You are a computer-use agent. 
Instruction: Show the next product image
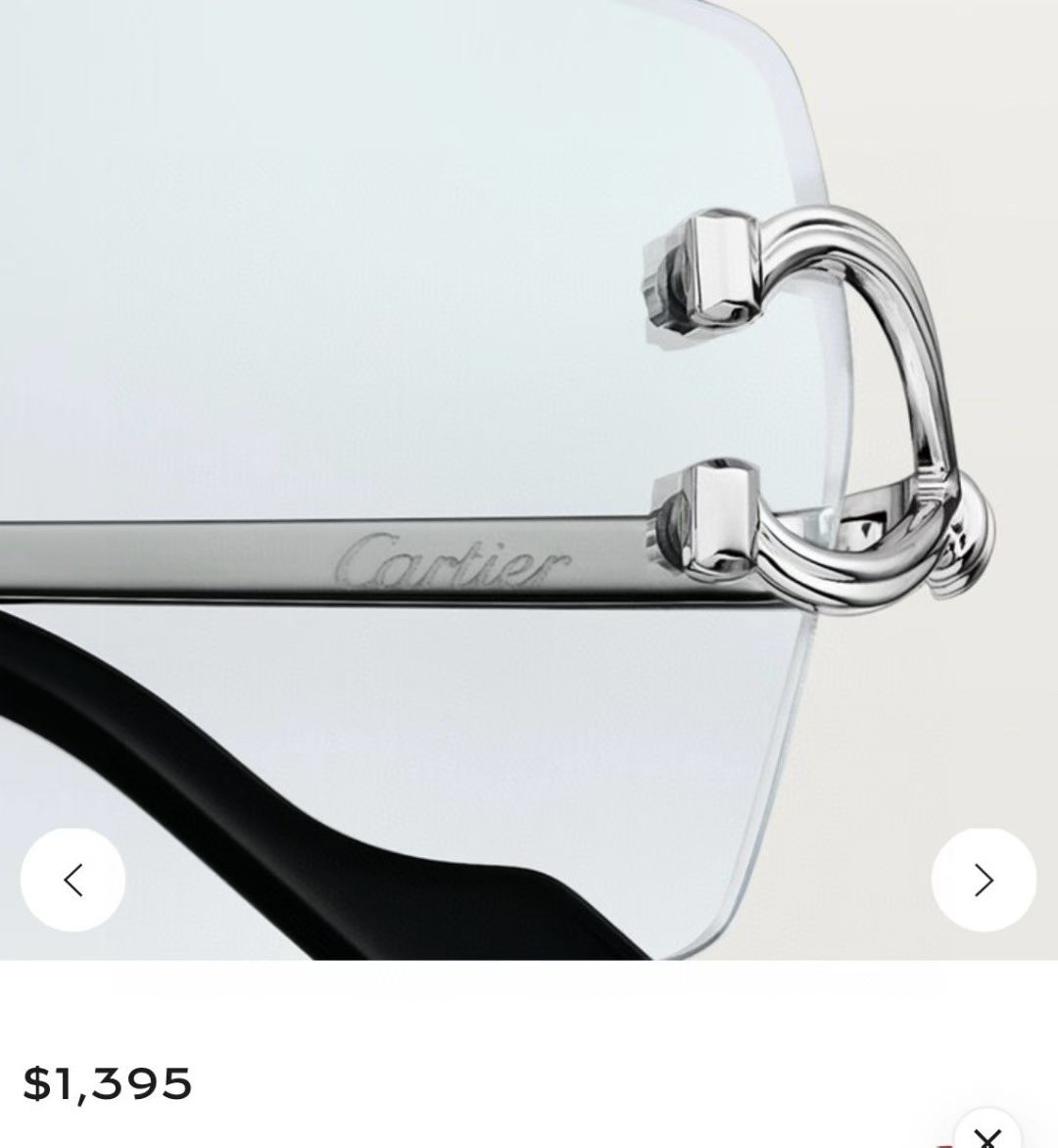coord(984,879)
